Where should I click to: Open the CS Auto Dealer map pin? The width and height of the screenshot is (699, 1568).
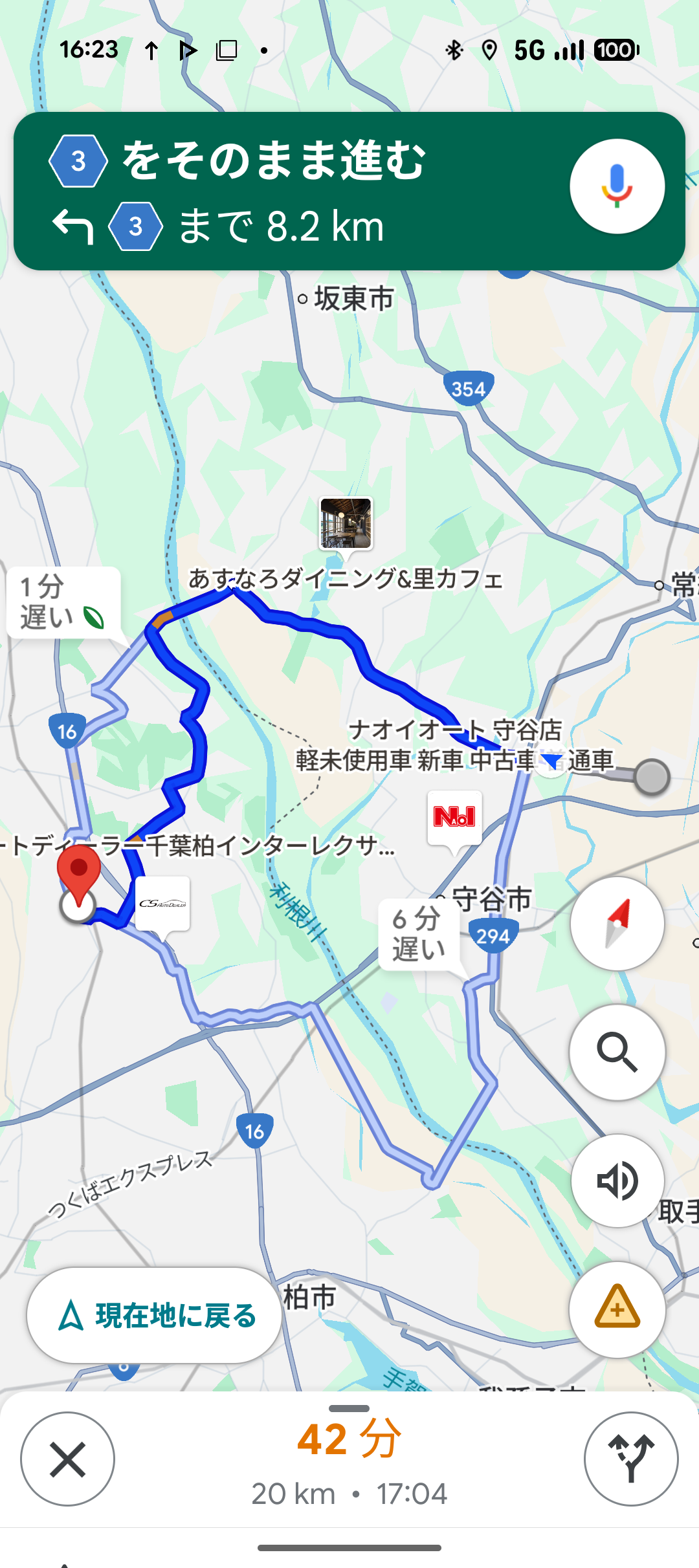click(x=163, y=904)
